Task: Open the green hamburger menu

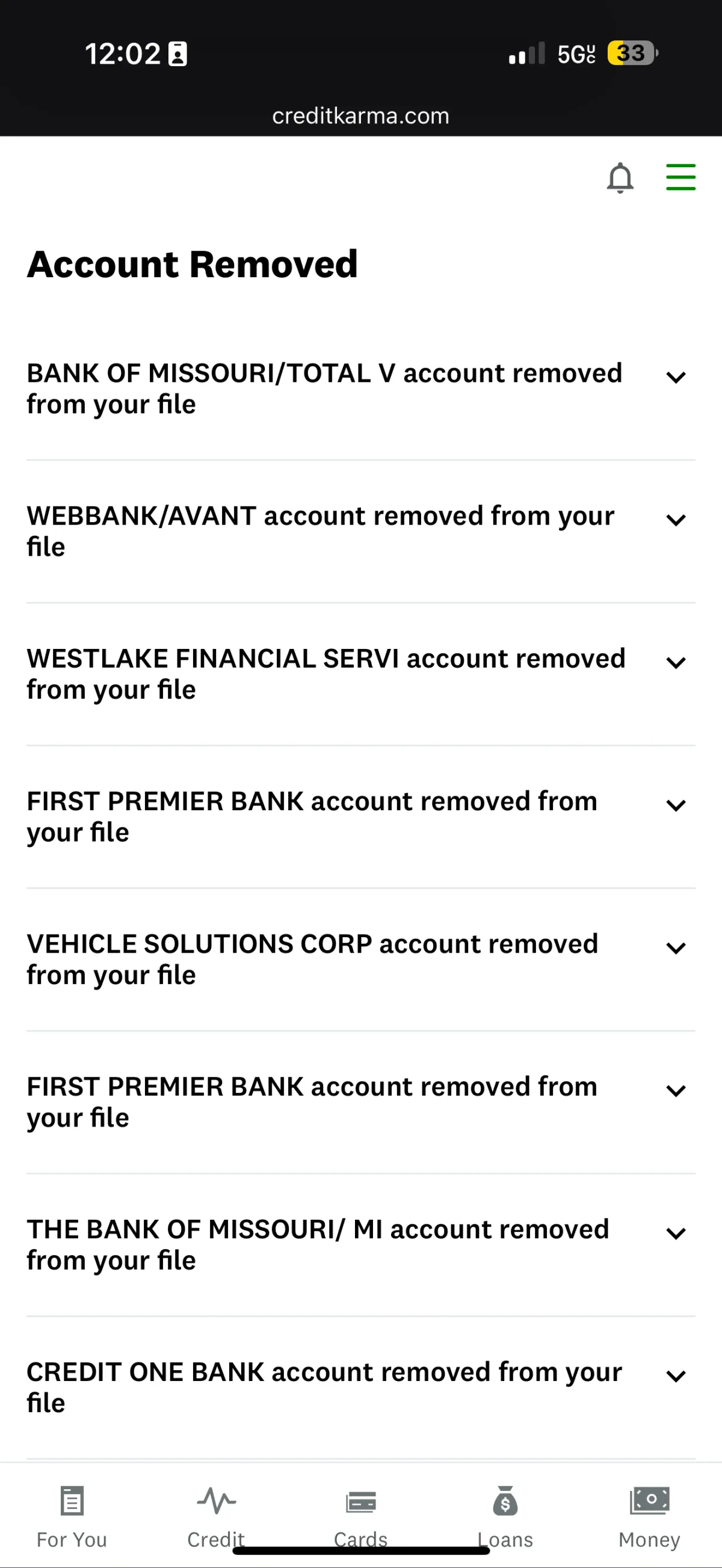Action: coord(680,177)
